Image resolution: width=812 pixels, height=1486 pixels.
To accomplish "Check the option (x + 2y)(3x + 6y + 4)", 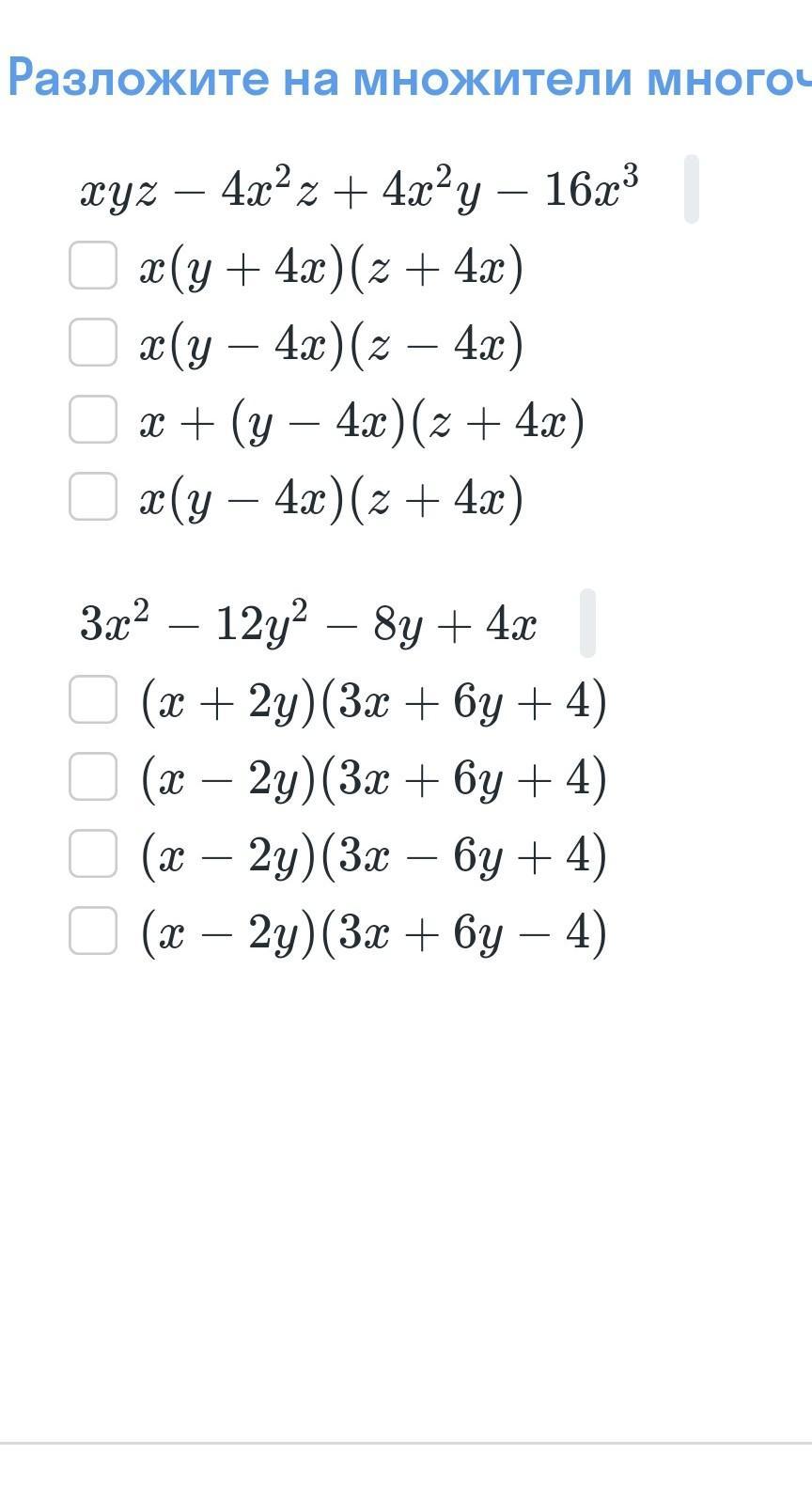I will (x=93, y=699).
